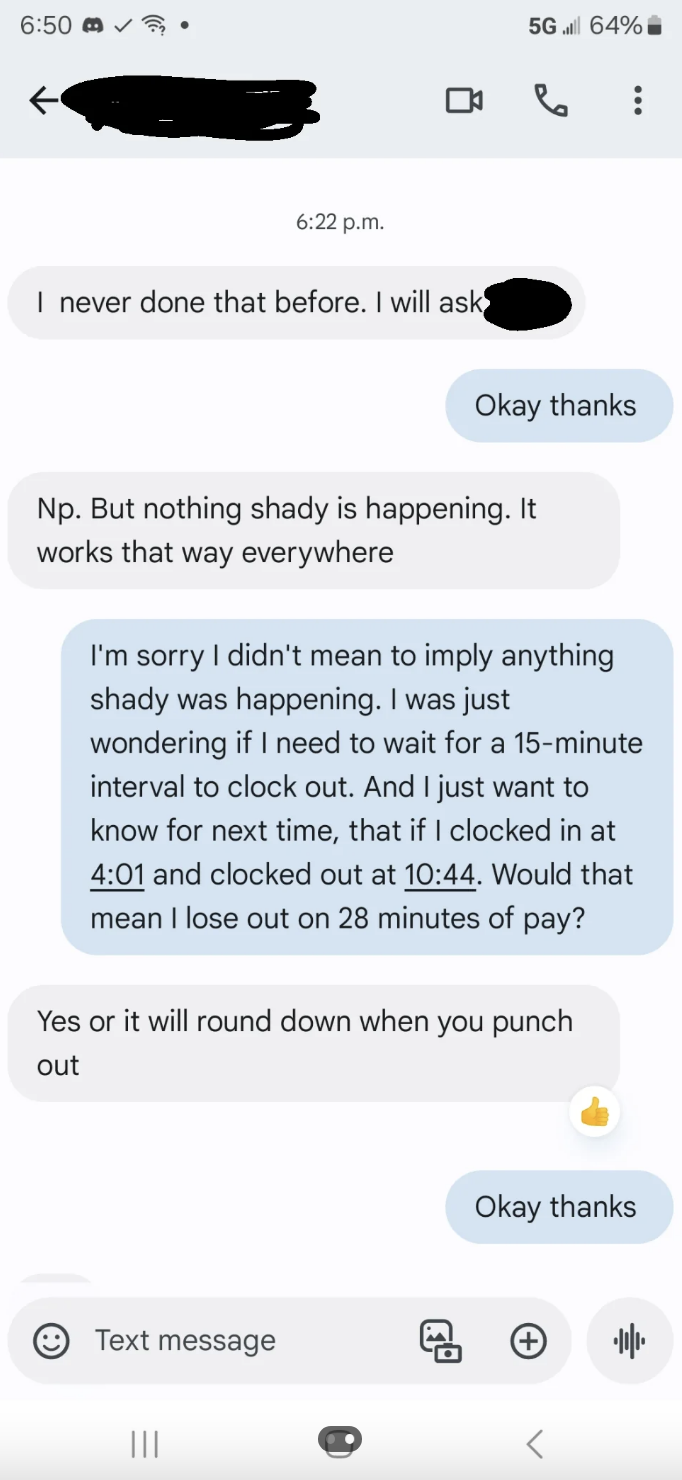Open the plus attachments menu

coord(528,1340)
